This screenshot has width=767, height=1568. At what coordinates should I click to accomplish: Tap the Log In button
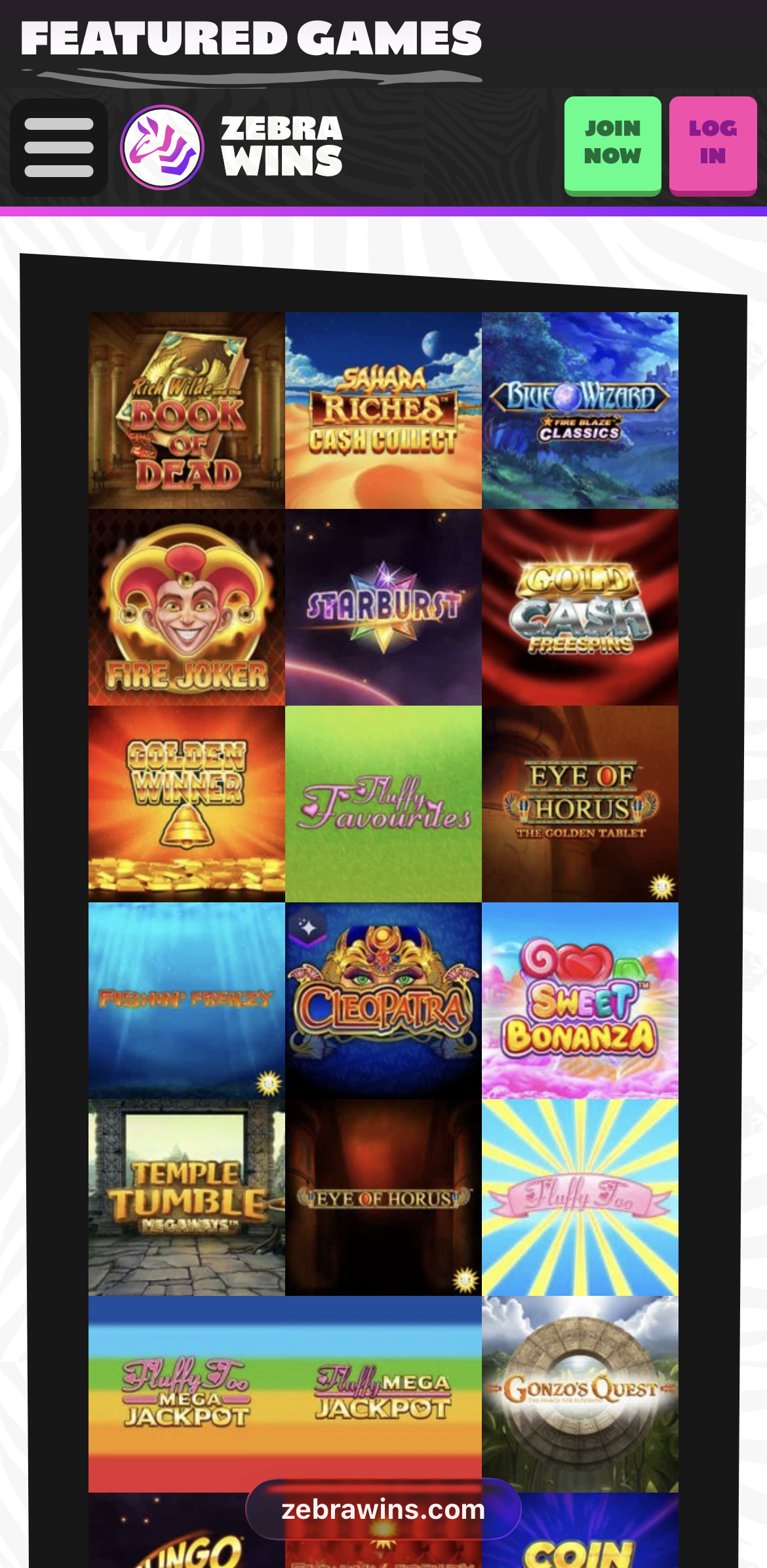pos(713,144)
